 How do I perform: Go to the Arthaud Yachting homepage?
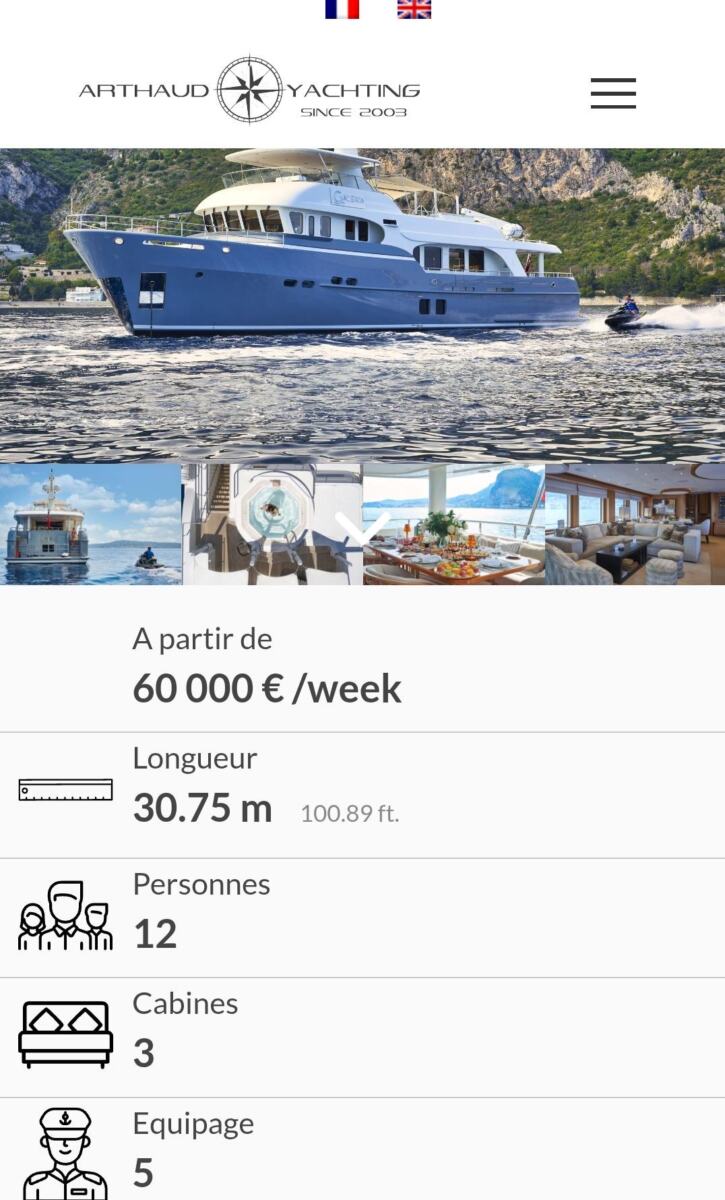point(249,90)
